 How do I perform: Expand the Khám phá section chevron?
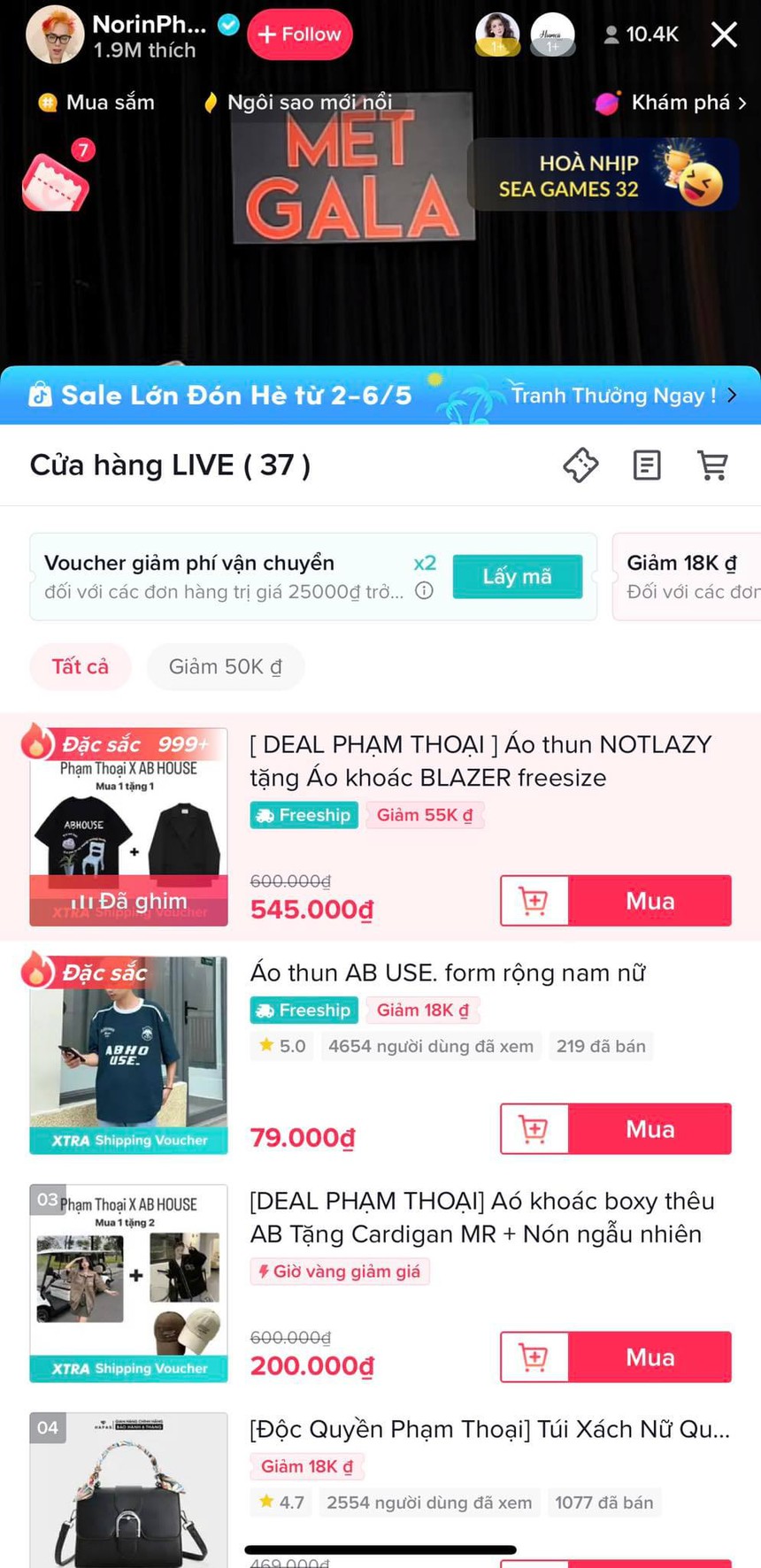pos(744,103)
